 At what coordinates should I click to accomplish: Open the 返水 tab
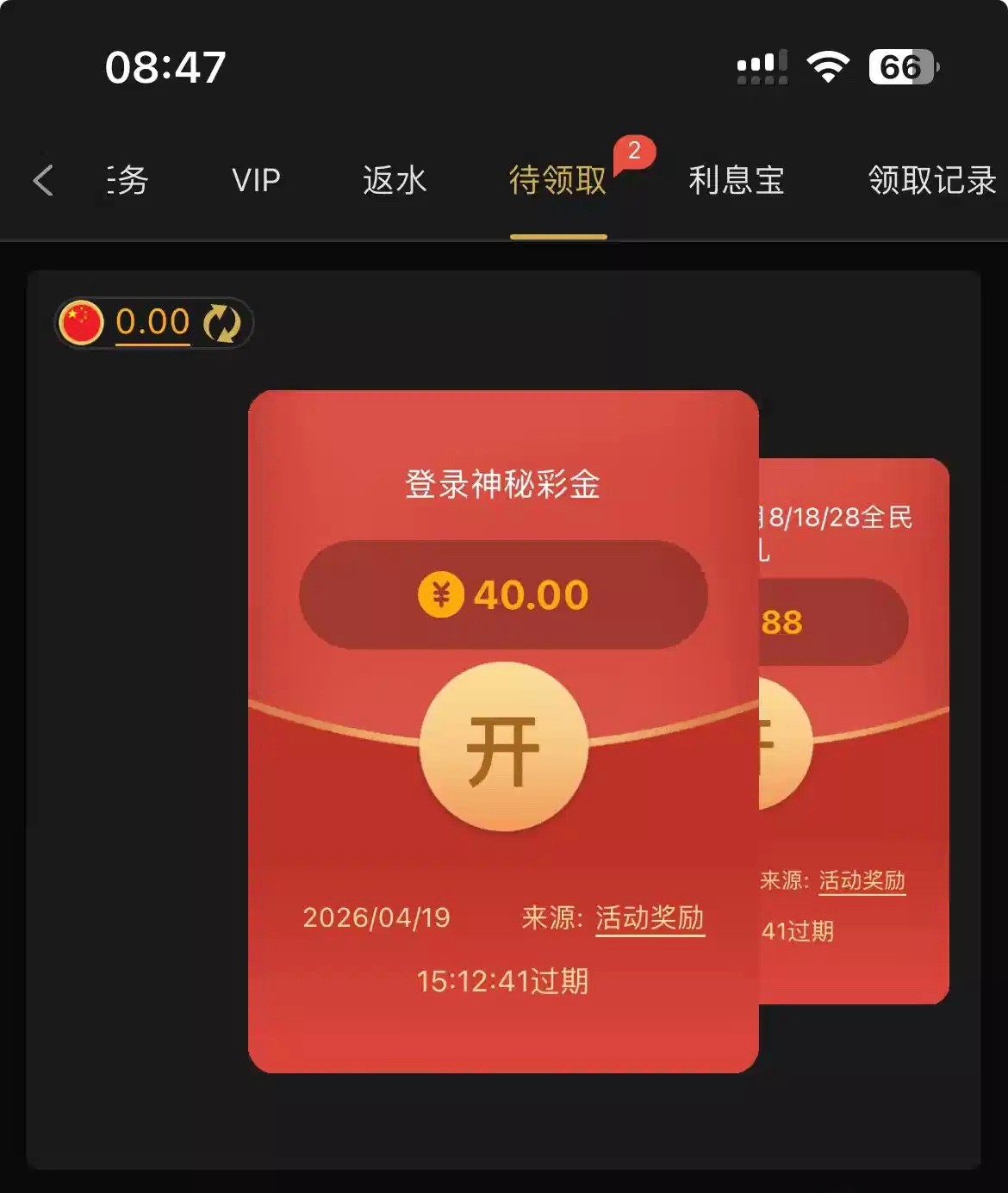(395, 181)
